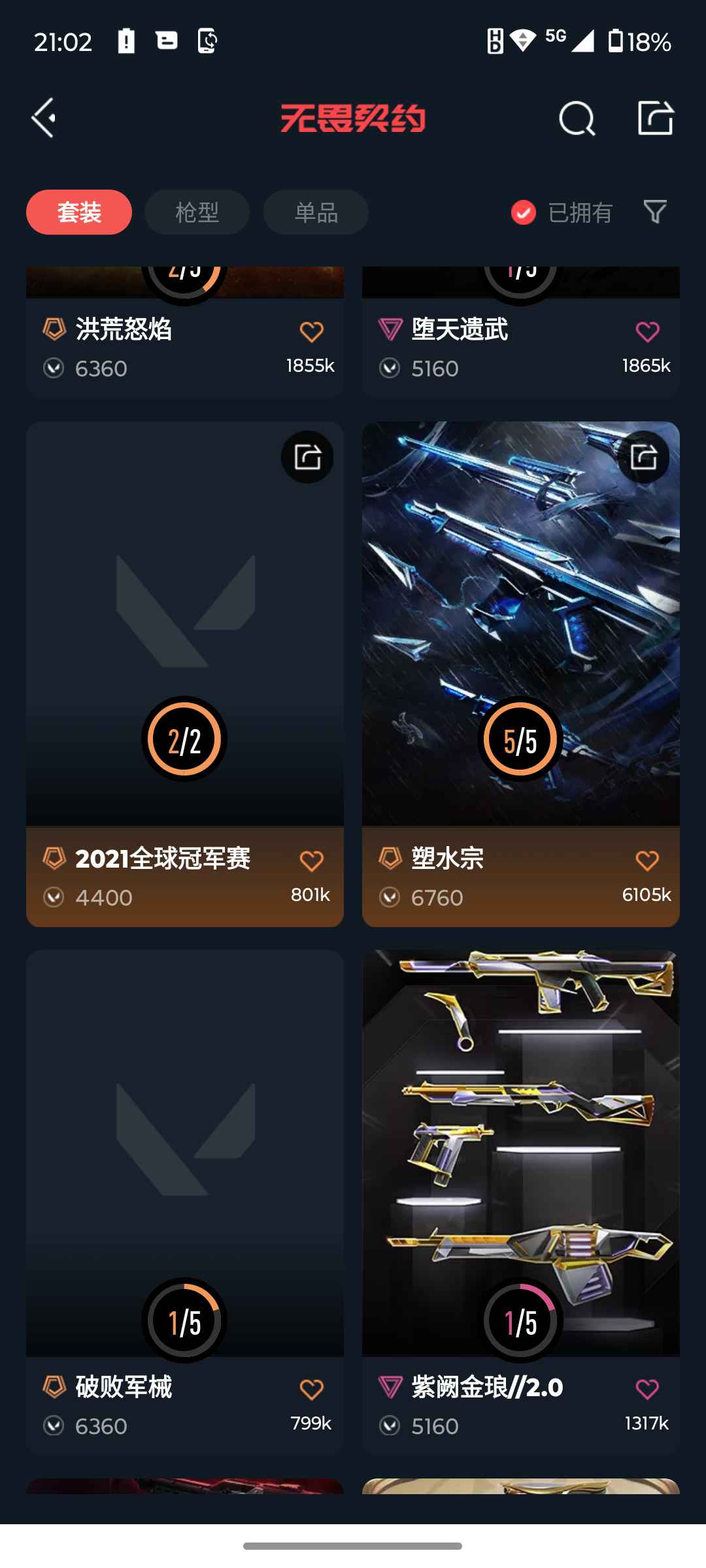Image resolution: width=706 pixels, height=1568 pixels.
Task: Switch to the 枪型 tab
Action: pos(197,212)
